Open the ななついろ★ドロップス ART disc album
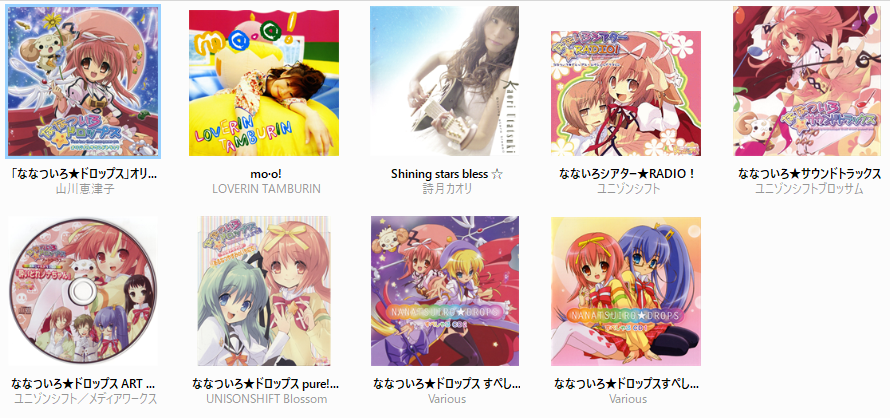The height and width of the screenshot is (418, 890). click(x=82, y=291)
